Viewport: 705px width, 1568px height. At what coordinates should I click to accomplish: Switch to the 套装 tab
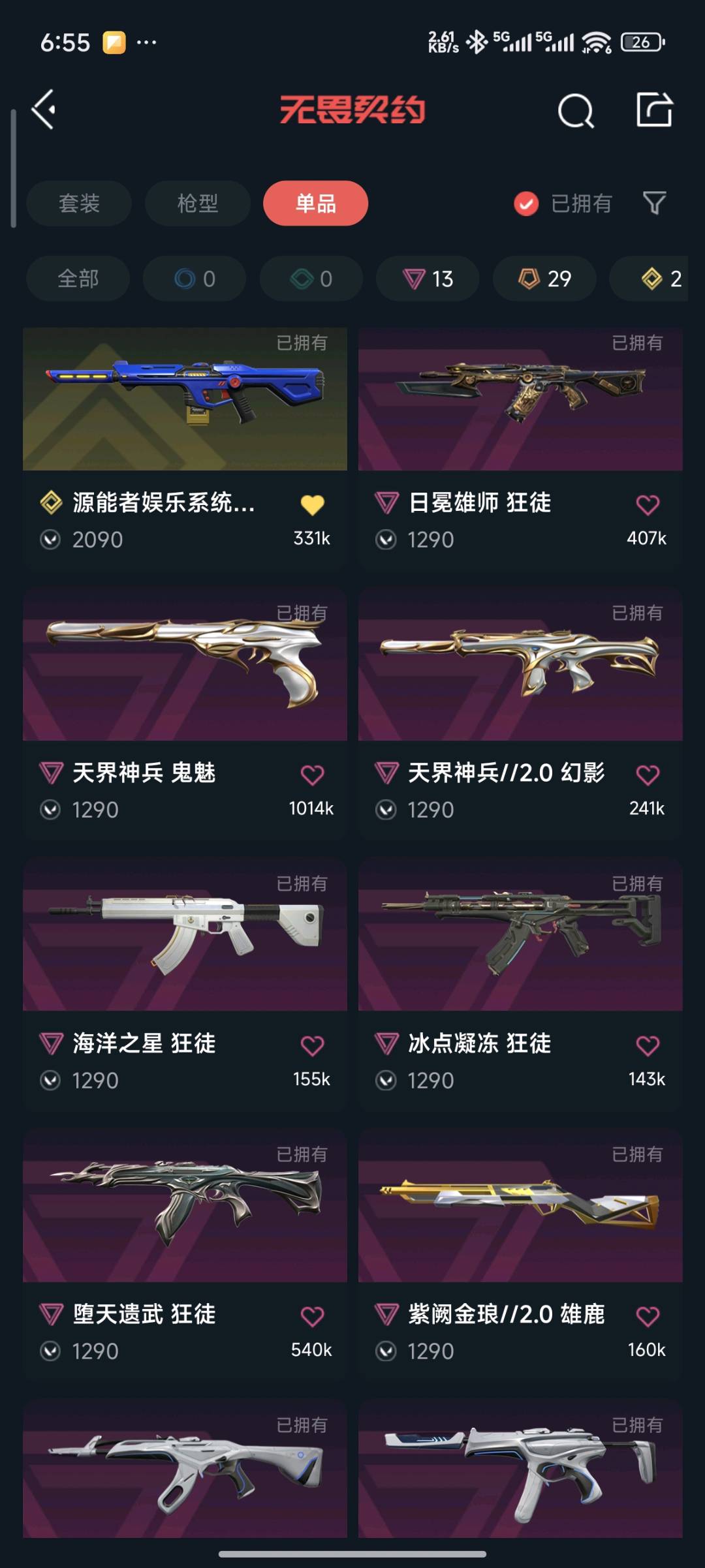79,204
